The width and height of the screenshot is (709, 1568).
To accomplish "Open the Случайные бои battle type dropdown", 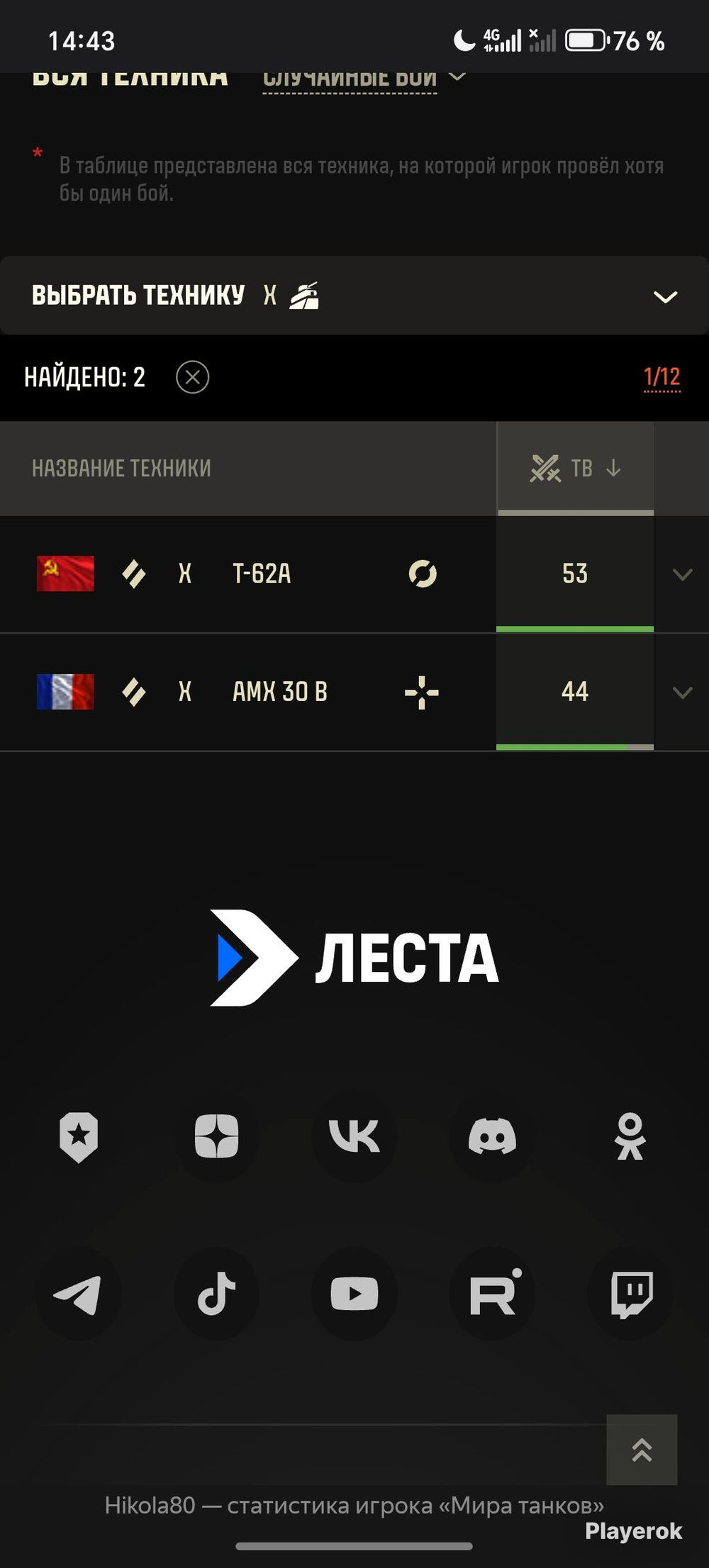I will tap(363, 77).
